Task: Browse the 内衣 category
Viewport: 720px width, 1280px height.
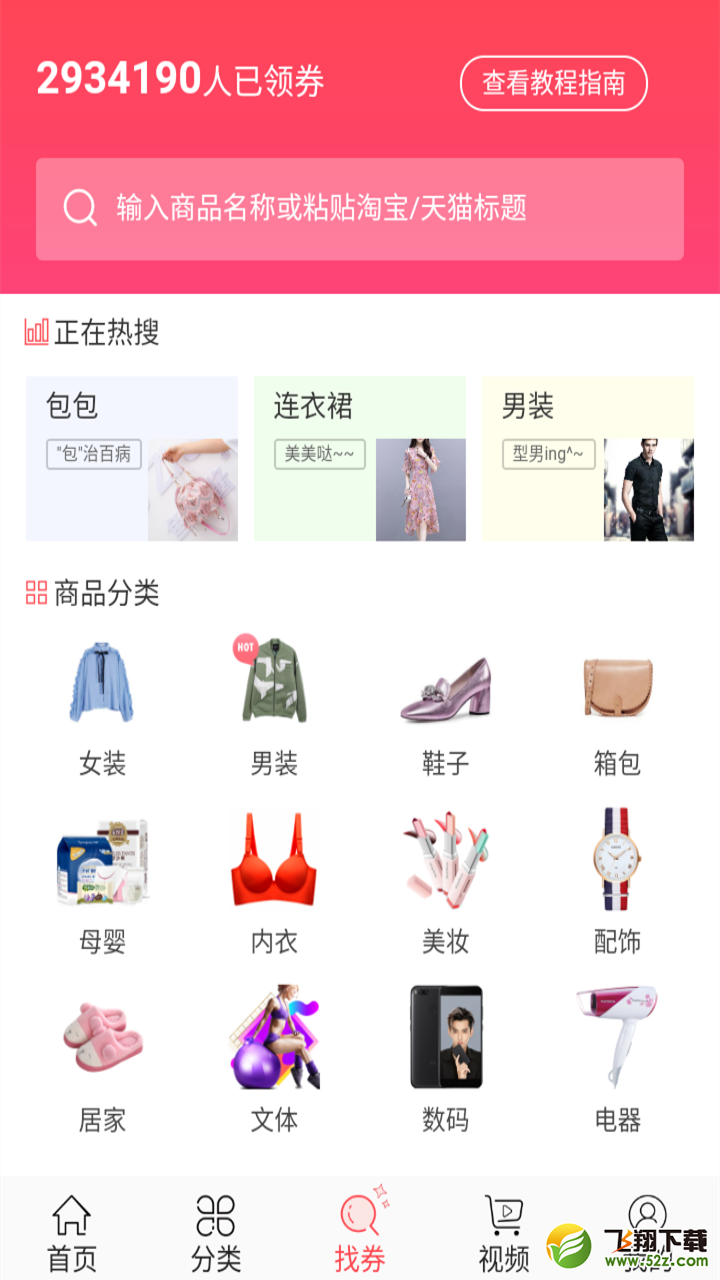Action: click(274, 884)
